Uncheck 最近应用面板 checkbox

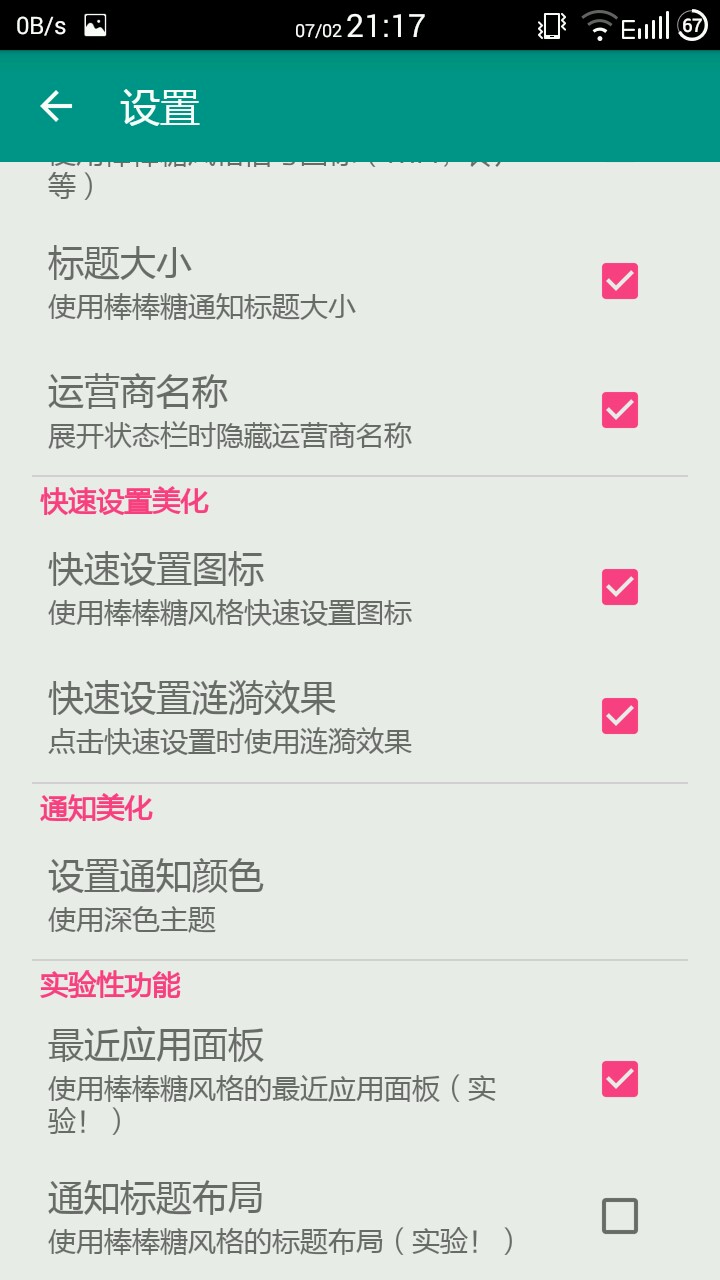(619, 1079)
